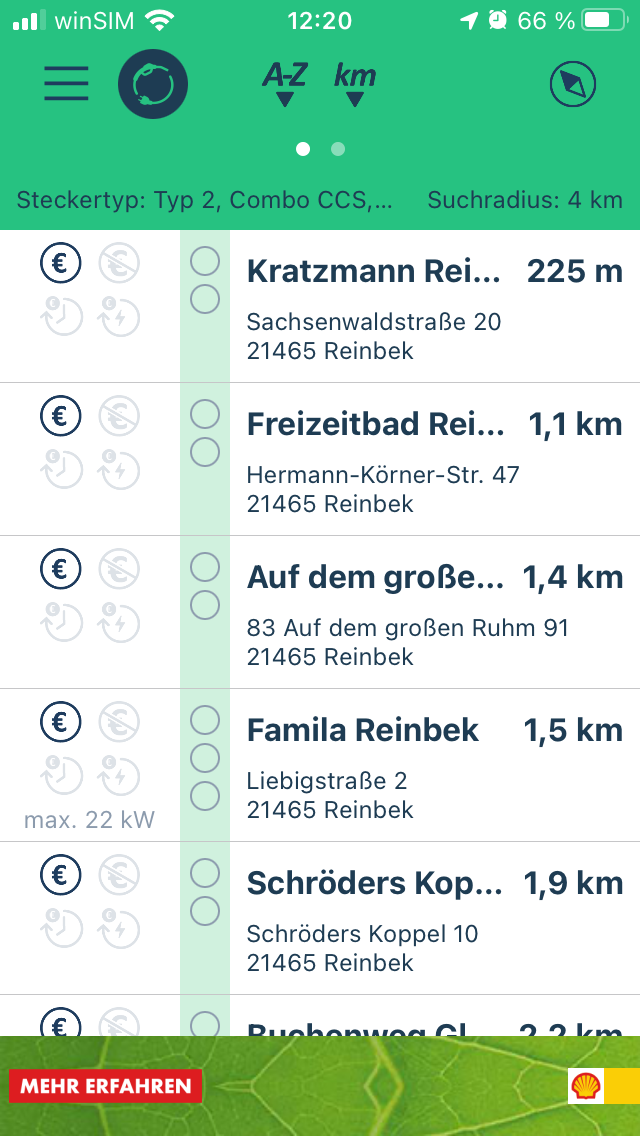The width and height of the screenshot is (640, 1136).
Task: Change the Suchradius 4 km setting
Action: coord(525,200)
